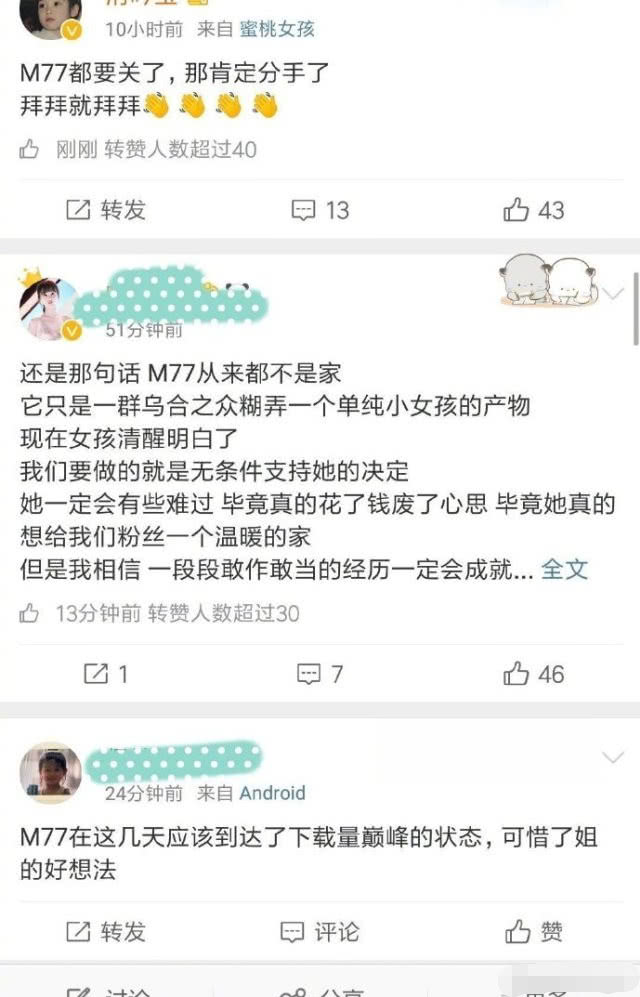Open the avatar of the 51分钟前 poster
The width and height of the screenshot is (640, 997).
pyautogui.click(x=50, y=308)
